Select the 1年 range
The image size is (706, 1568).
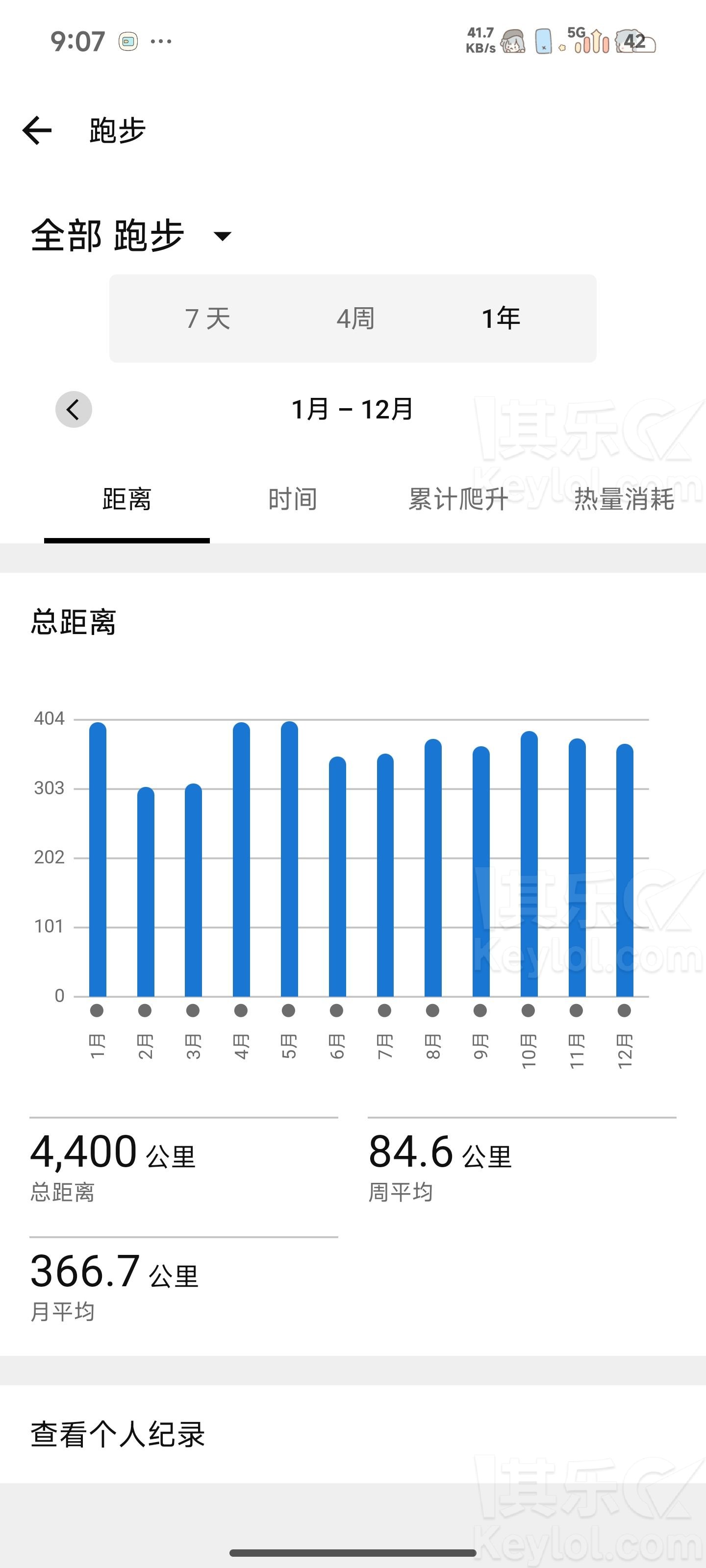pos(501,318)
